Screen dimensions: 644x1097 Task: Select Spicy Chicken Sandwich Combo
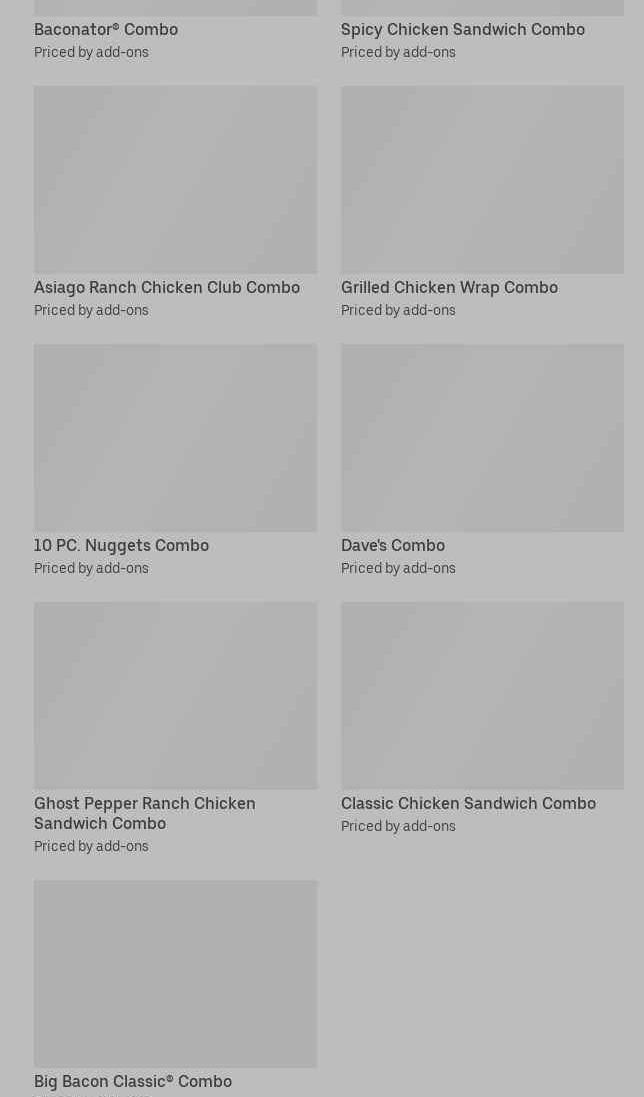[x=462, y=29]
